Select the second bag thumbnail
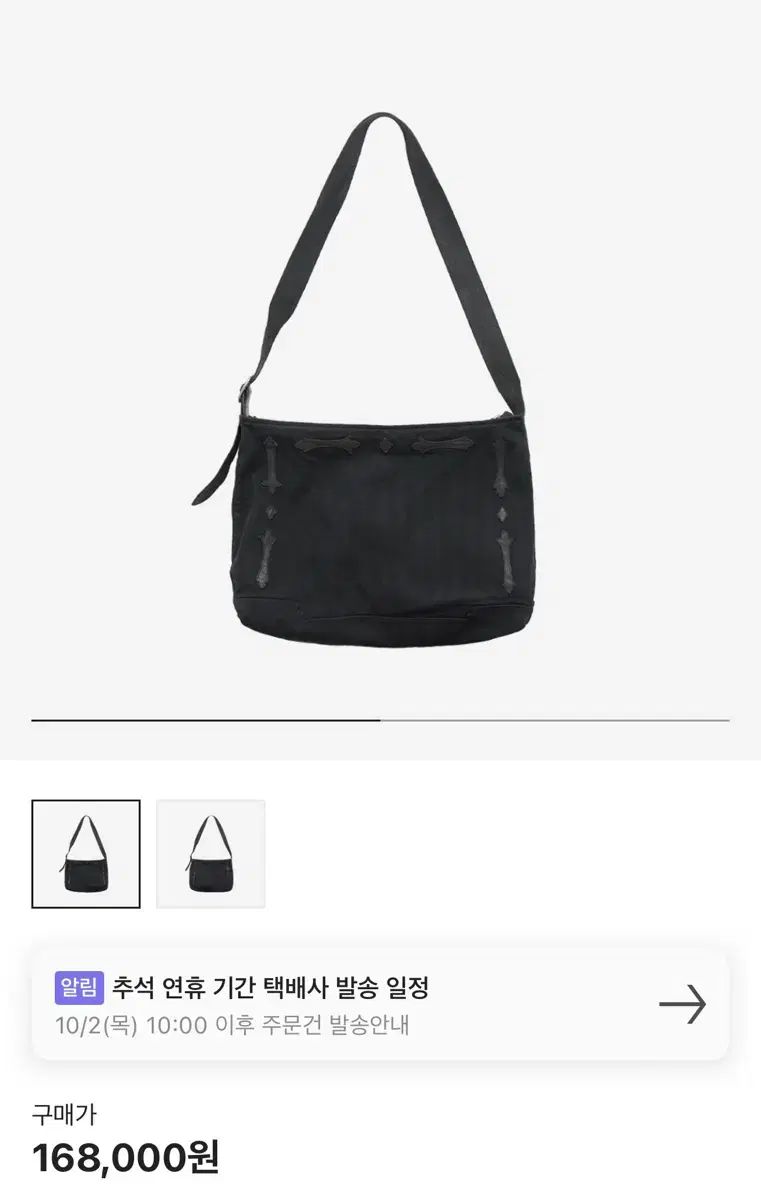 [x=210, y=853]
